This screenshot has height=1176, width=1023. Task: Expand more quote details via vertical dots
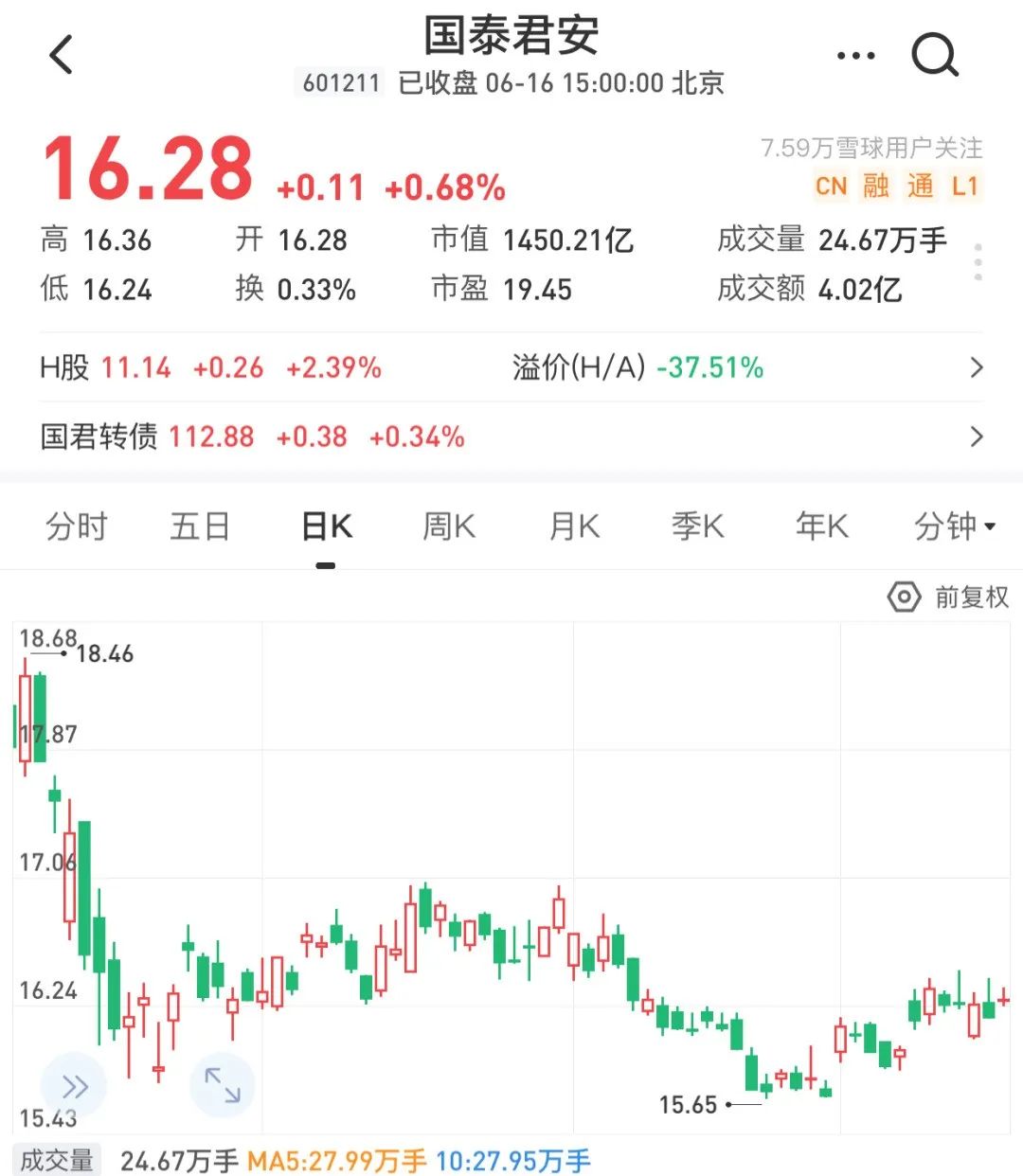(x=978, y=262)
